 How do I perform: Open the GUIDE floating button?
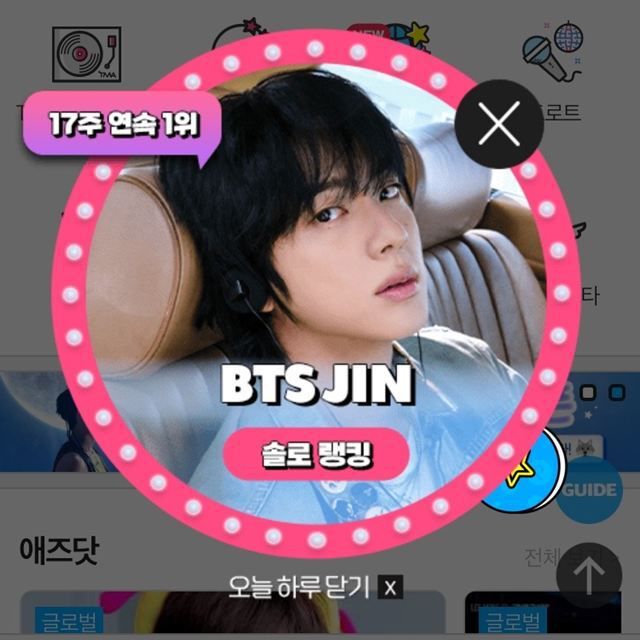click(592, 490)
